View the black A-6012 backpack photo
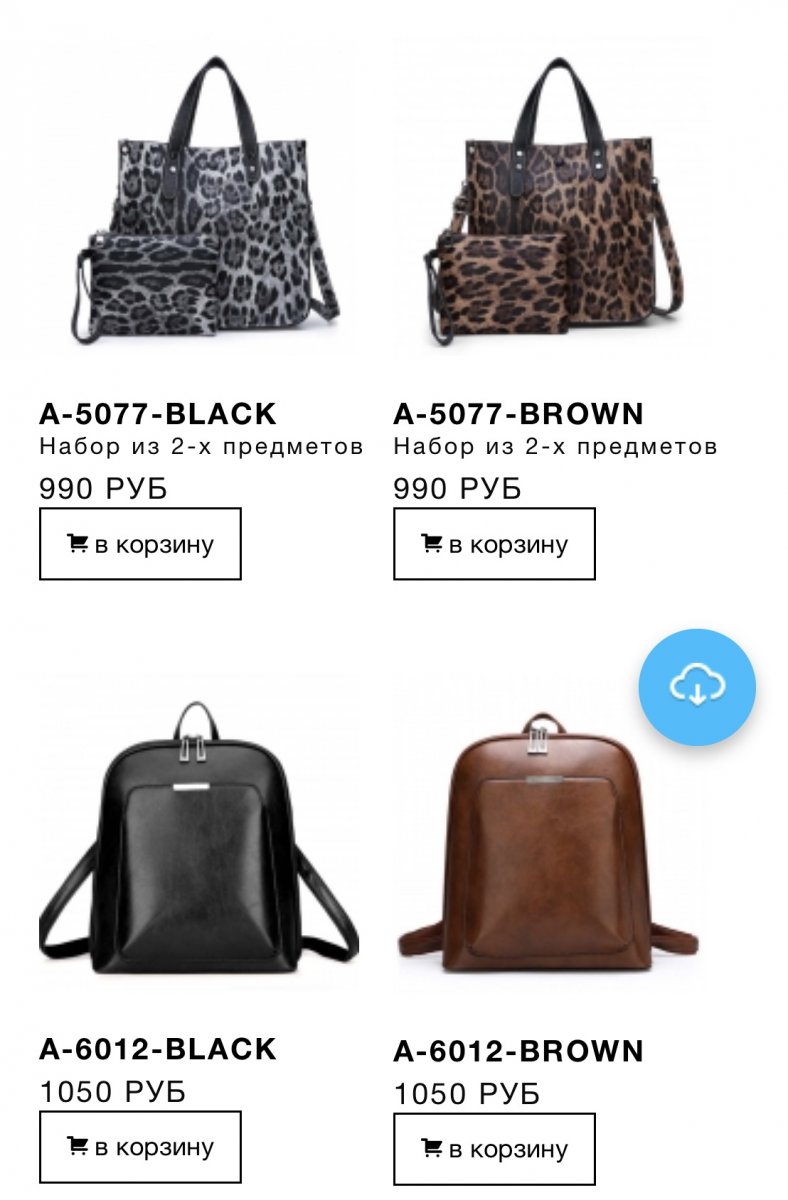The image size is (788, 1200). [198, 838]
